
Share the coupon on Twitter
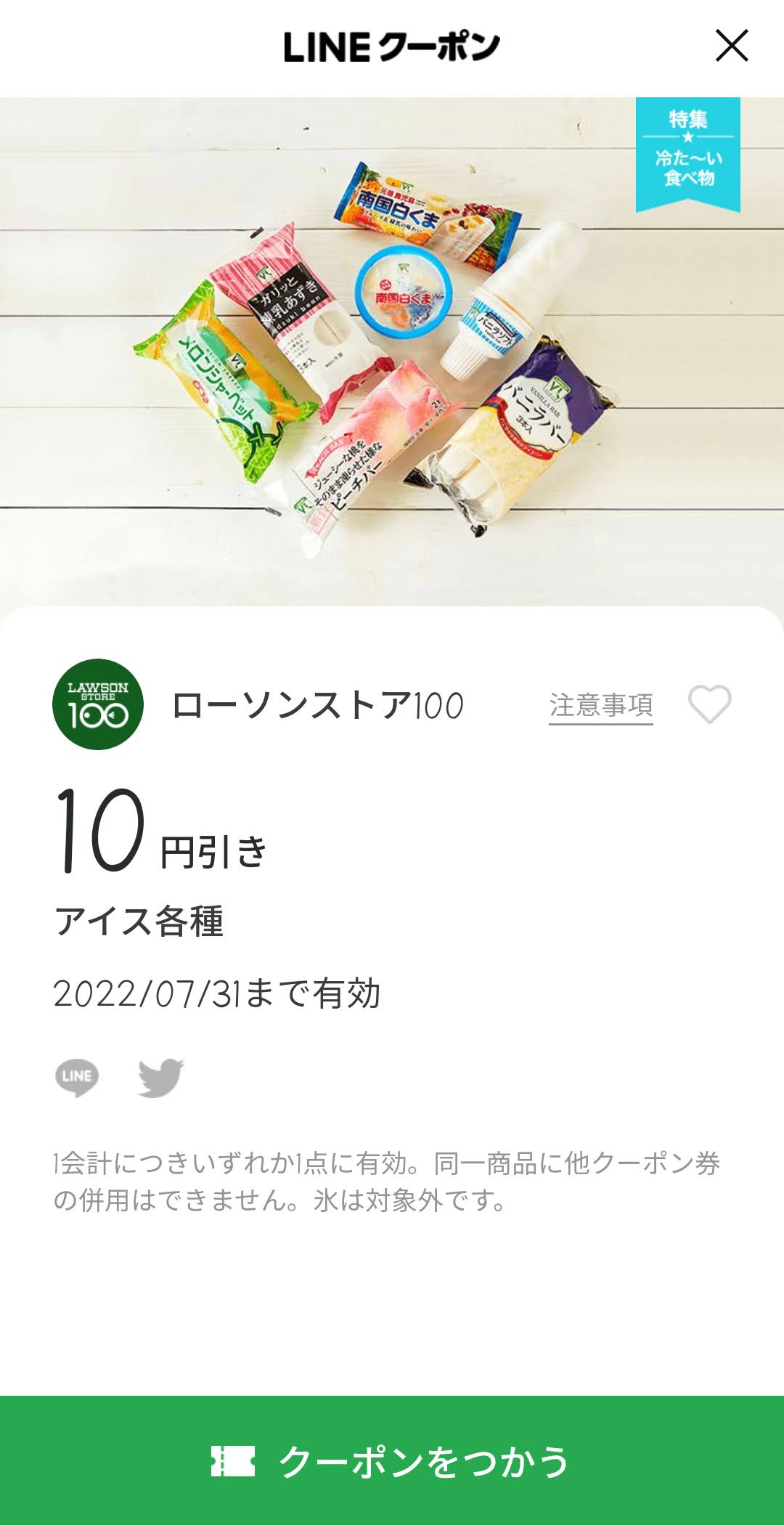click(161, 1078)
